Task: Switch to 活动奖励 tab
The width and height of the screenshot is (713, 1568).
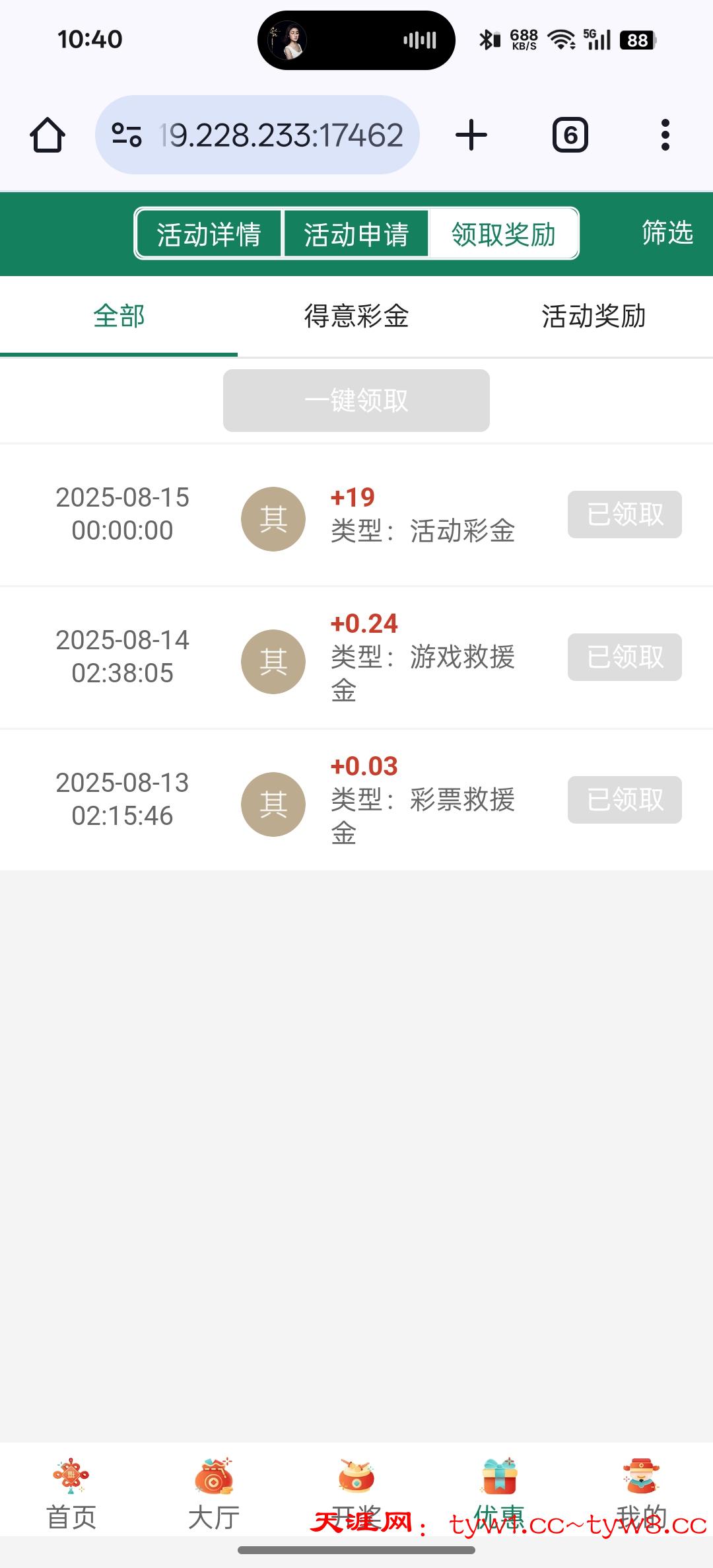Action: [594, 316]
